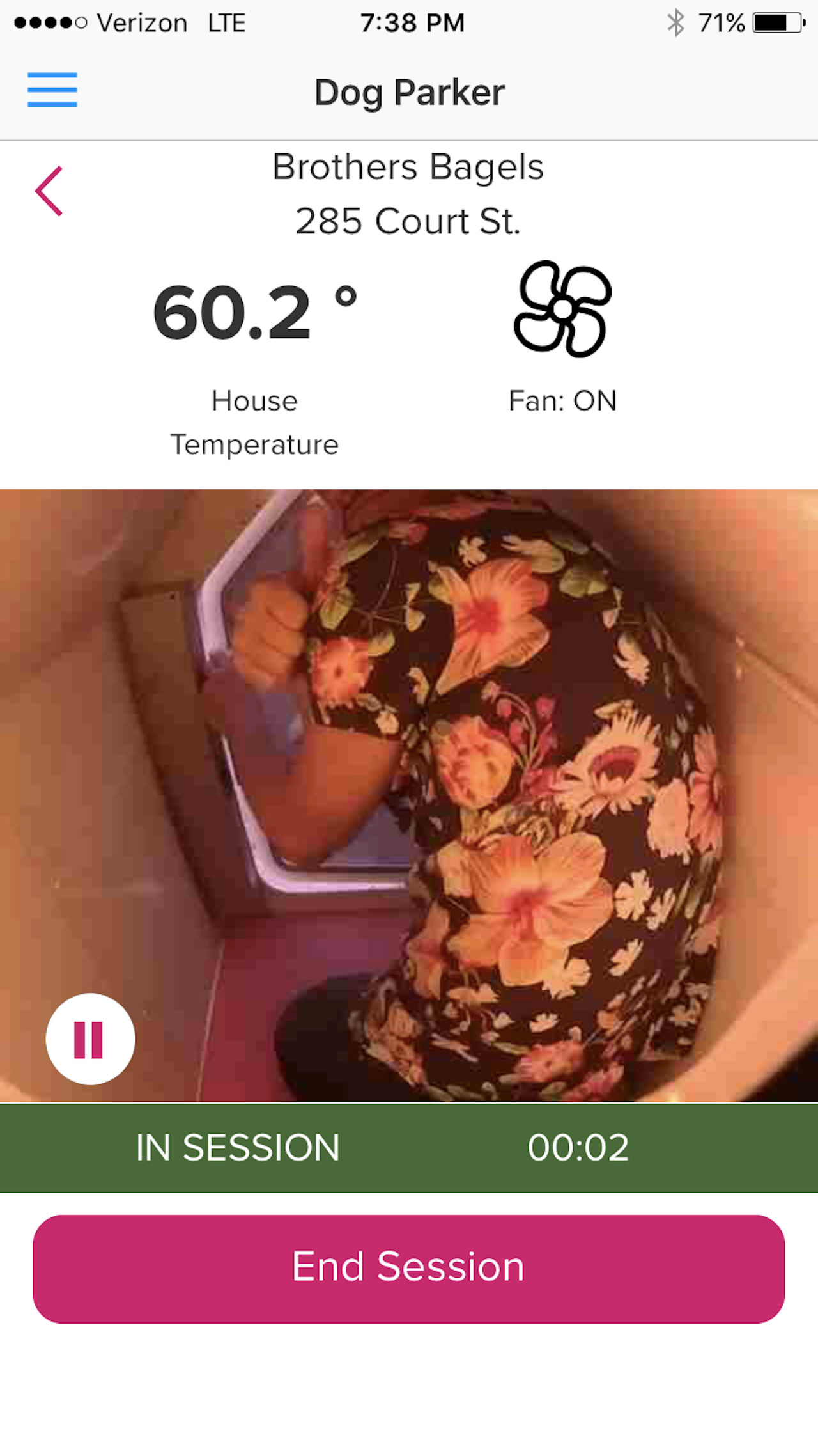Click the Verizon signal strength dots
The height and width of the screenshot is (1456, 818).
50,22
